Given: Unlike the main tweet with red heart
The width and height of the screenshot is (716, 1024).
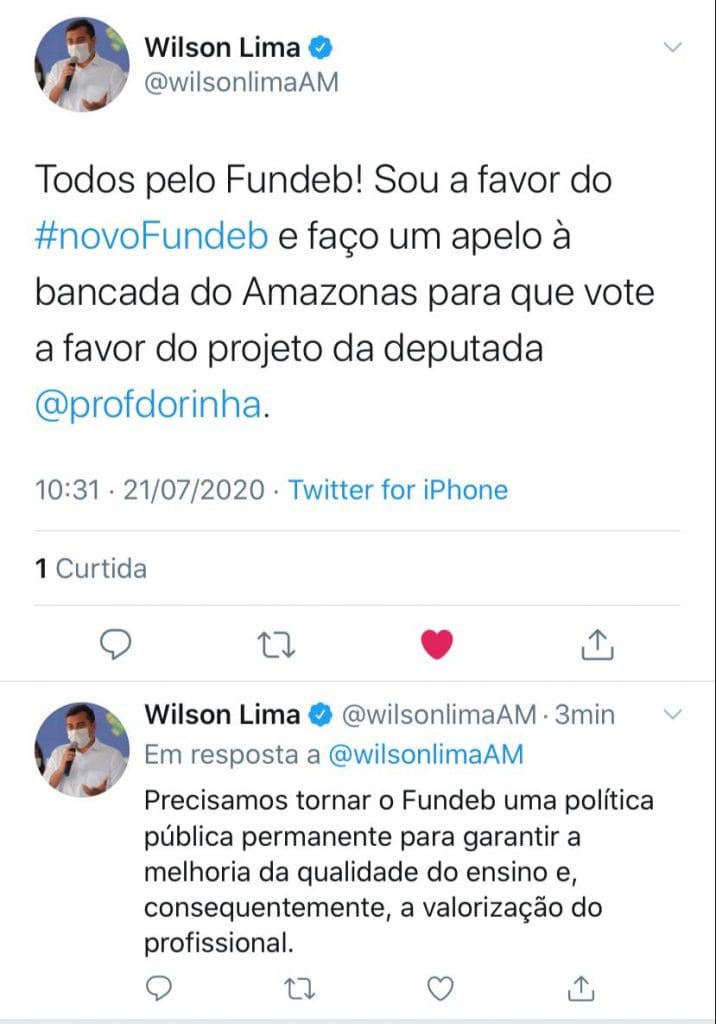Looking at the screenshot, I should (437, 645).
